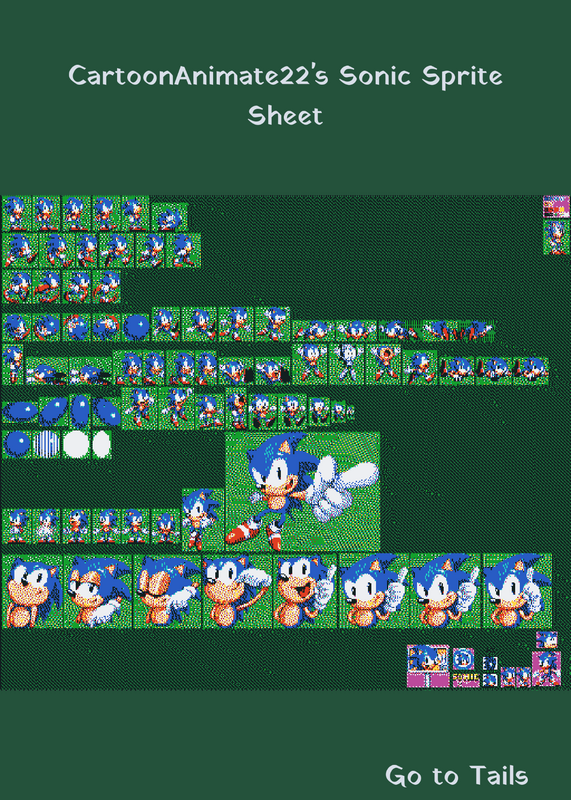This screenshot has width=571, height=800.
Task: Go to the Tails sprite sheet
Action: (x=457, y=776)
